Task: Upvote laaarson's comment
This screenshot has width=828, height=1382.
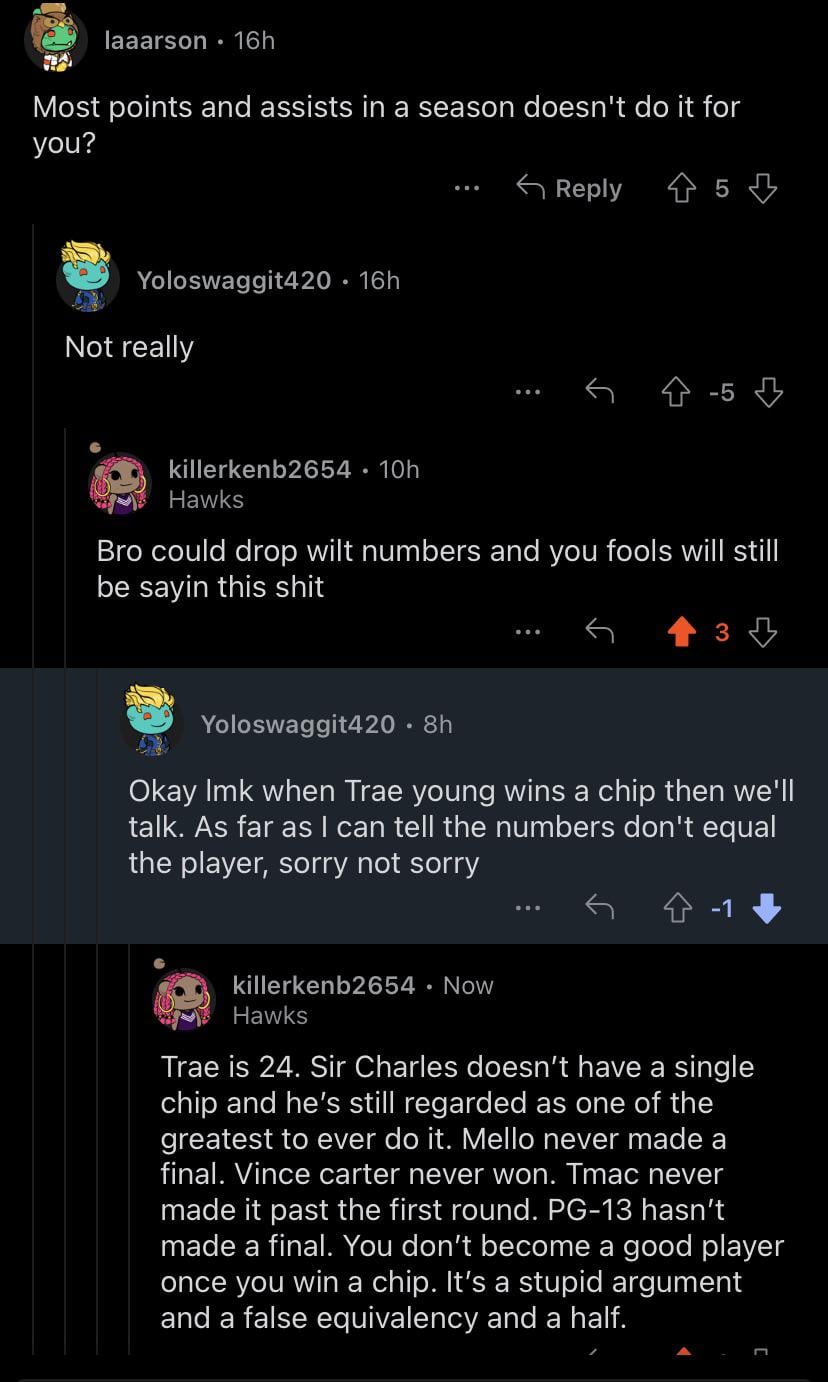Action: (682, 188)
